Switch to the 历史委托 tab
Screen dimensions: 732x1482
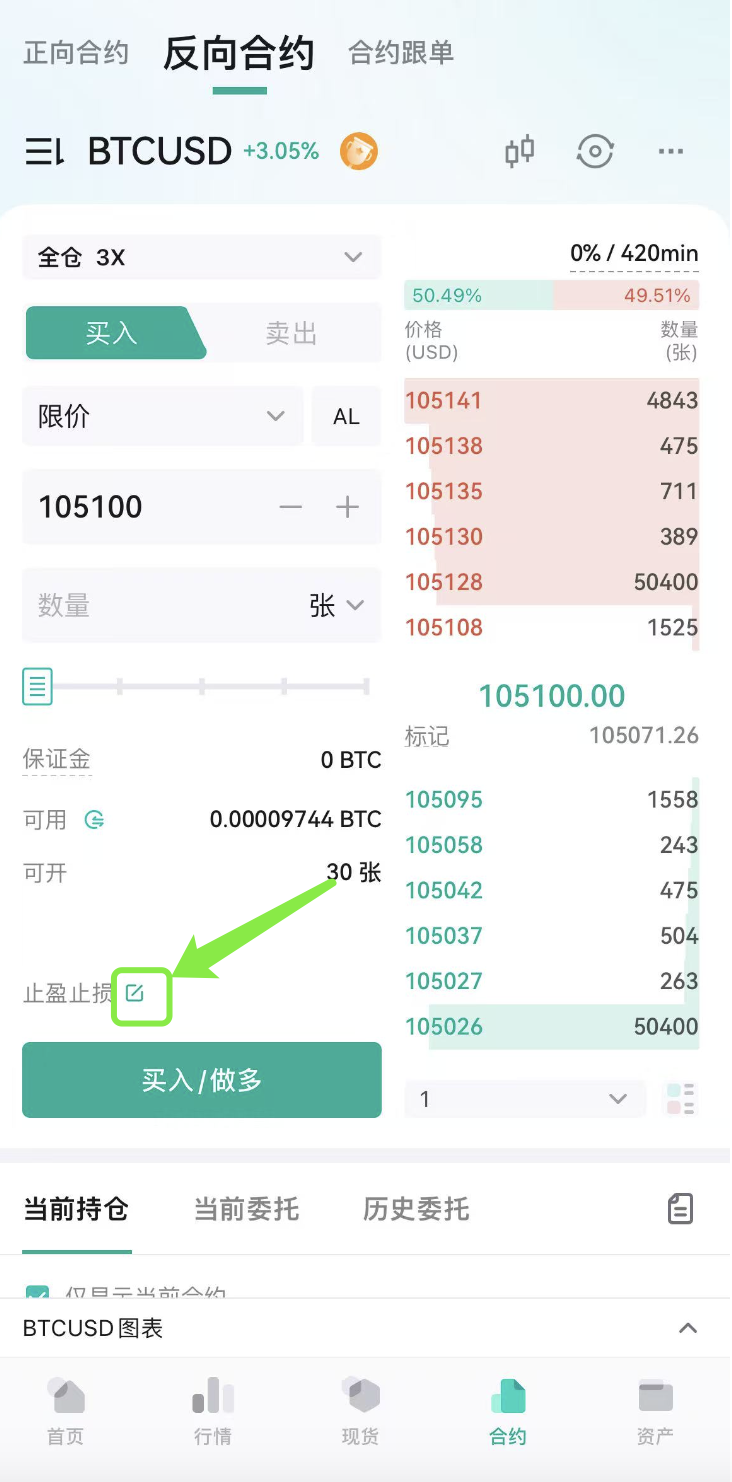[x=416, y=1209]
